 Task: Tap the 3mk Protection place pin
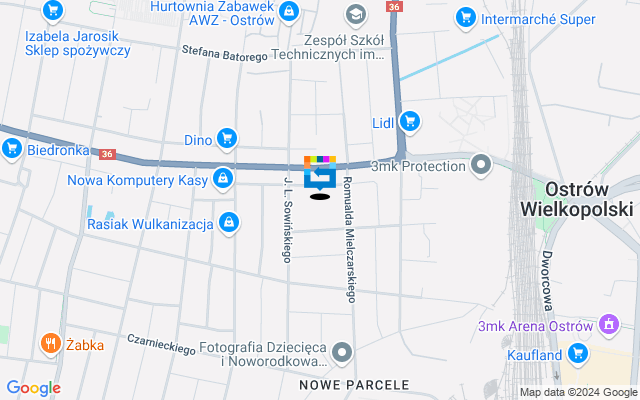(x=481, y=165)
